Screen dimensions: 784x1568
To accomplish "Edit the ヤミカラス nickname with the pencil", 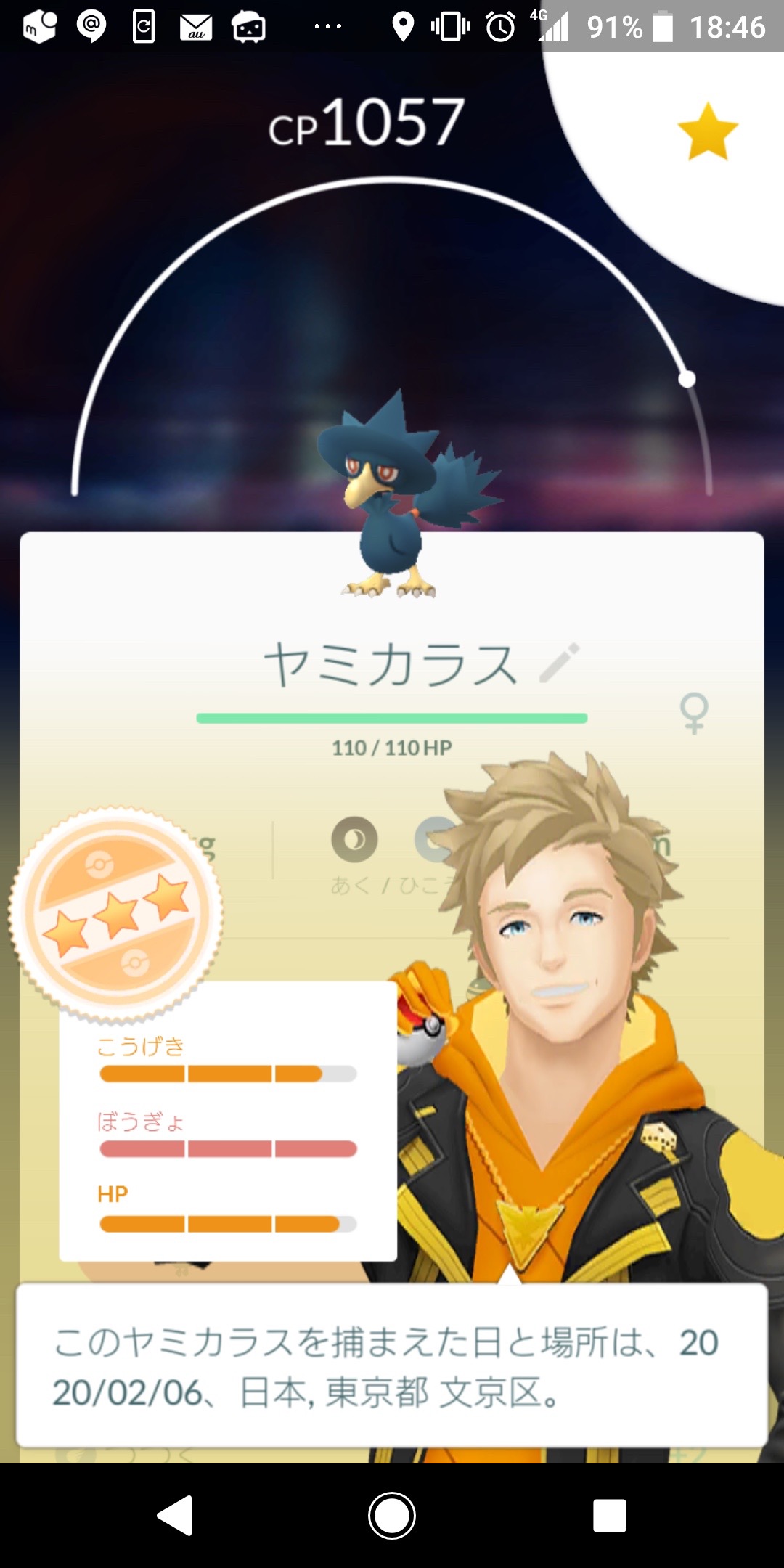I will tap(560, 662).
